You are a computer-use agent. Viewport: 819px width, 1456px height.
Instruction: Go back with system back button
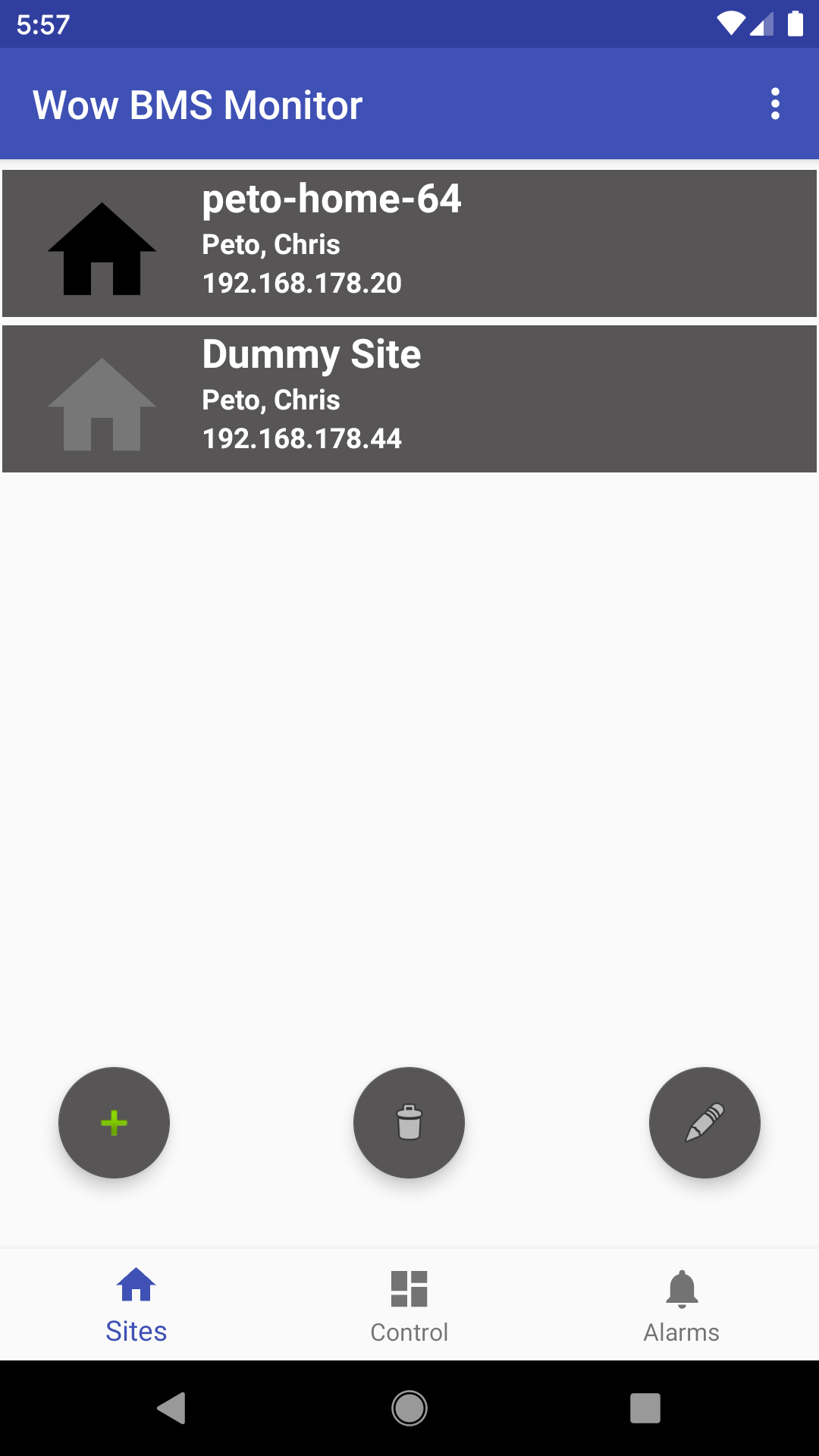[x=171, y=1408]
